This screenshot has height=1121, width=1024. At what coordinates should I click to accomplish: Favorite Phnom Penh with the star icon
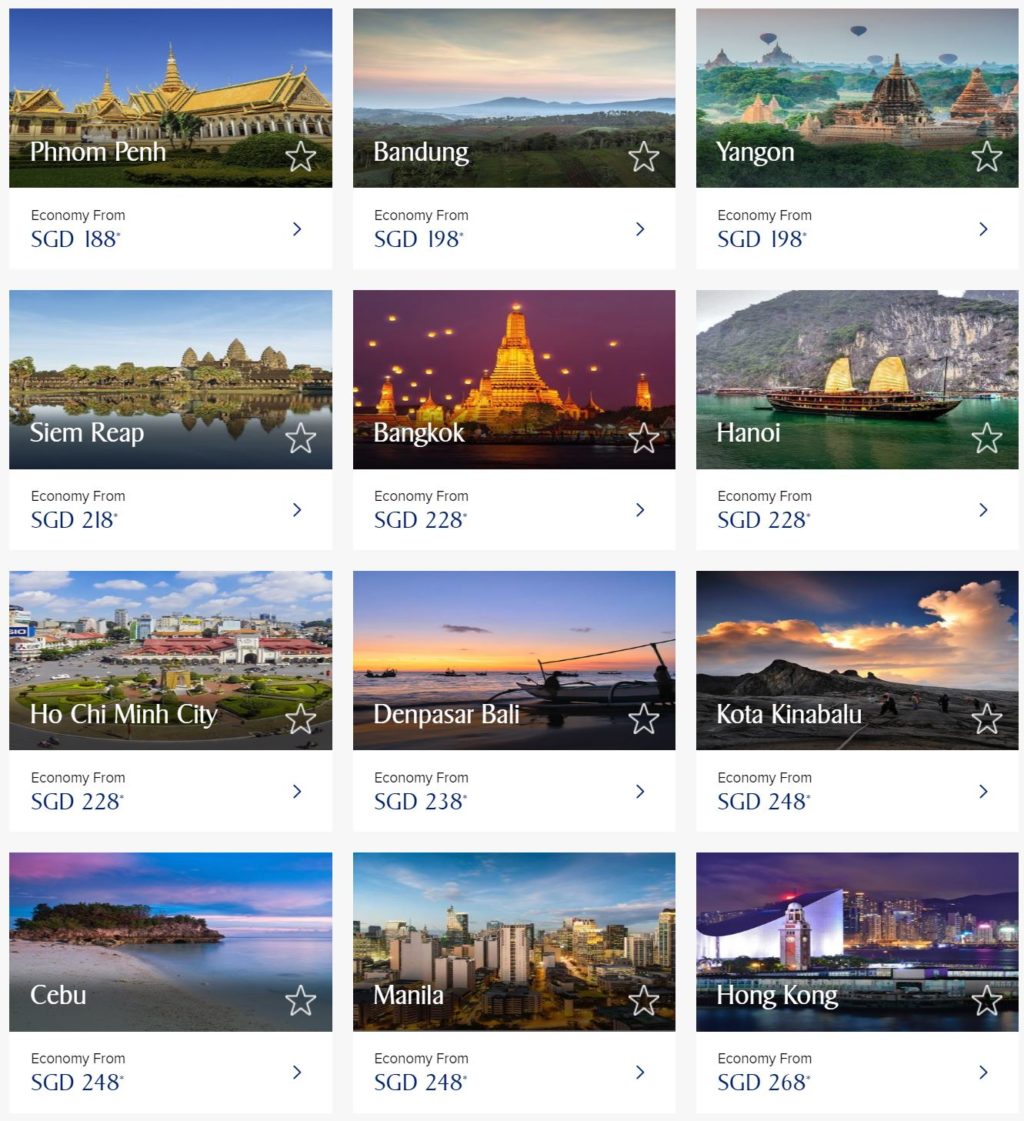click(300, 156)
